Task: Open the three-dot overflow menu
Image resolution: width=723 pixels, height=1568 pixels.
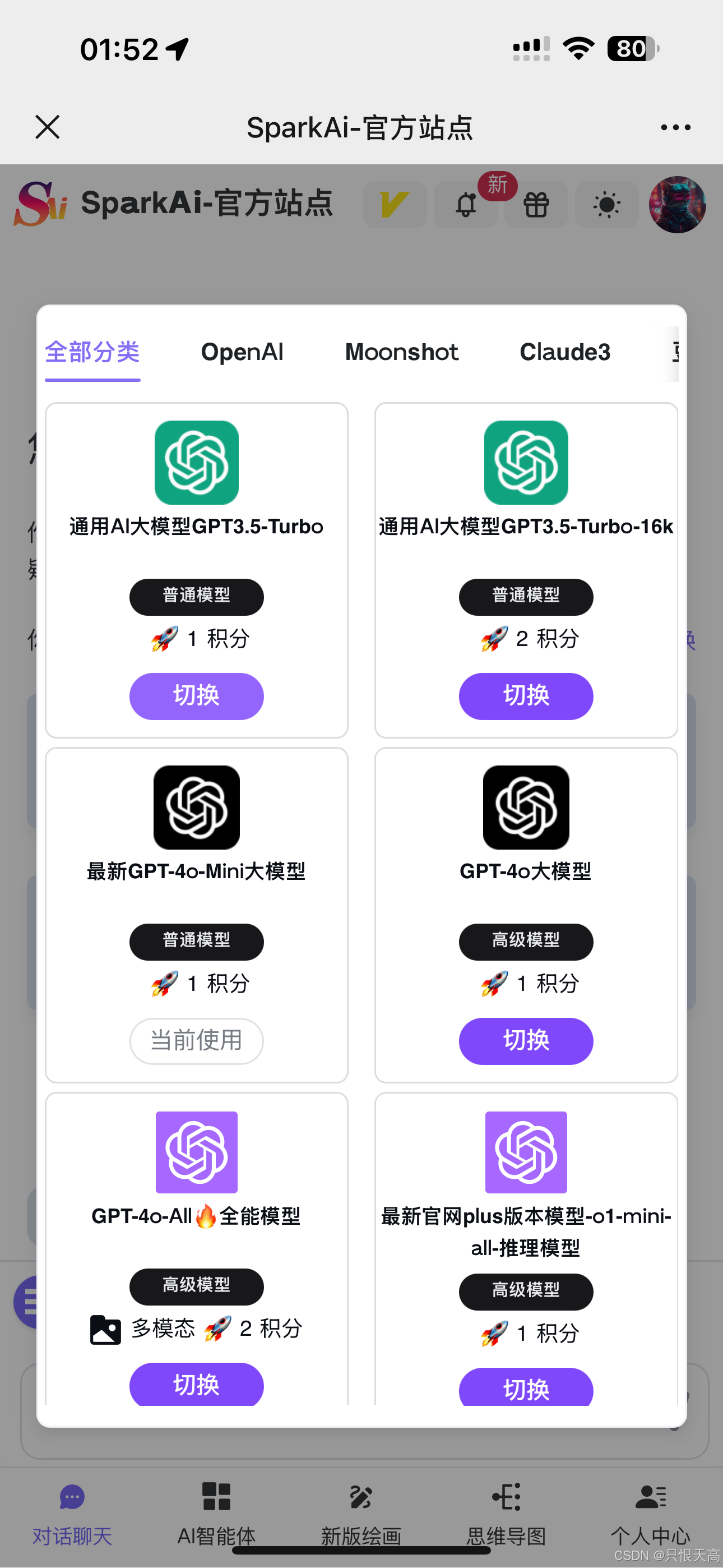Action: (675, 127)
